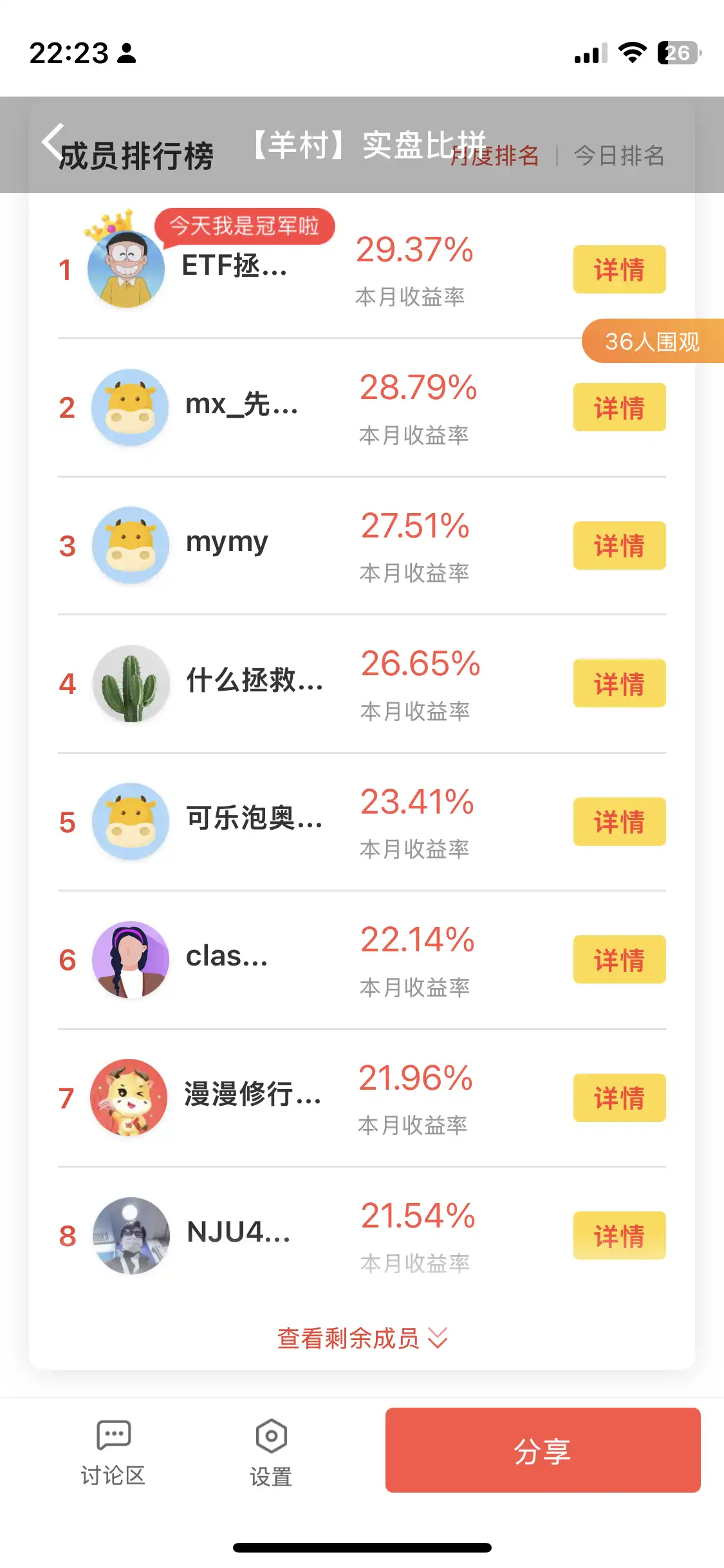The width and height of the screenshot is (724, 1568).
Task: Open 详情 for 漫漫修行… member
Action: [x=619, y=1097]
